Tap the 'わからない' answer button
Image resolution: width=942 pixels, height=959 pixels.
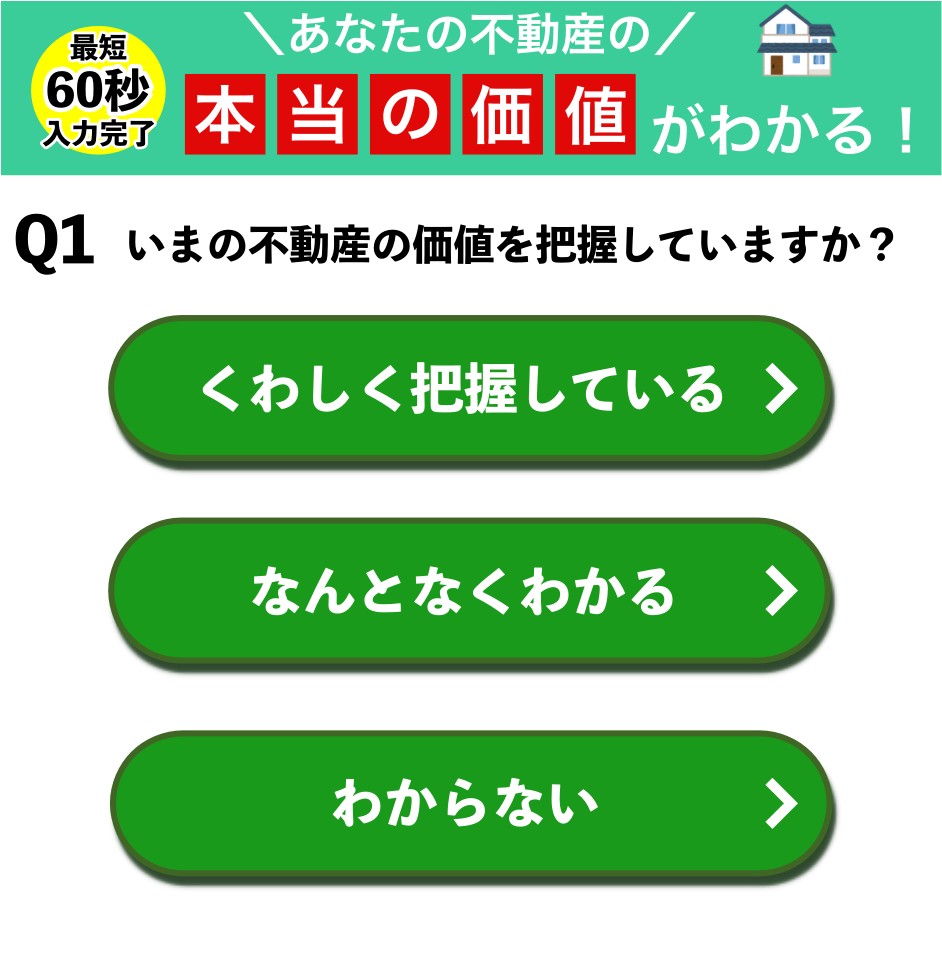[x=470, y=803]
